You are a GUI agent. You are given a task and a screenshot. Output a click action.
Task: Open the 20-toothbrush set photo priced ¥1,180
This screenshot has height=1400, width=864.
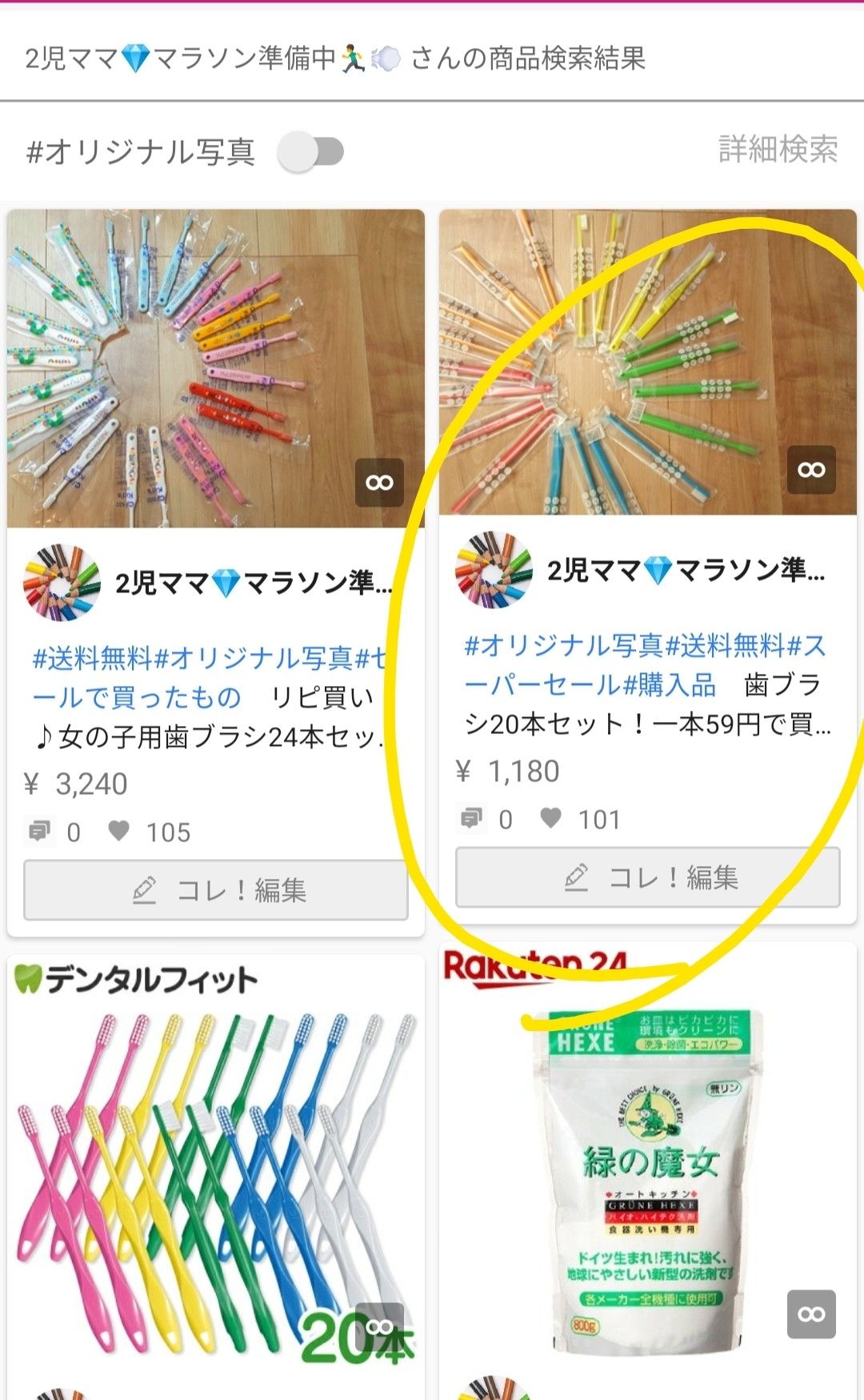point(647,362)
